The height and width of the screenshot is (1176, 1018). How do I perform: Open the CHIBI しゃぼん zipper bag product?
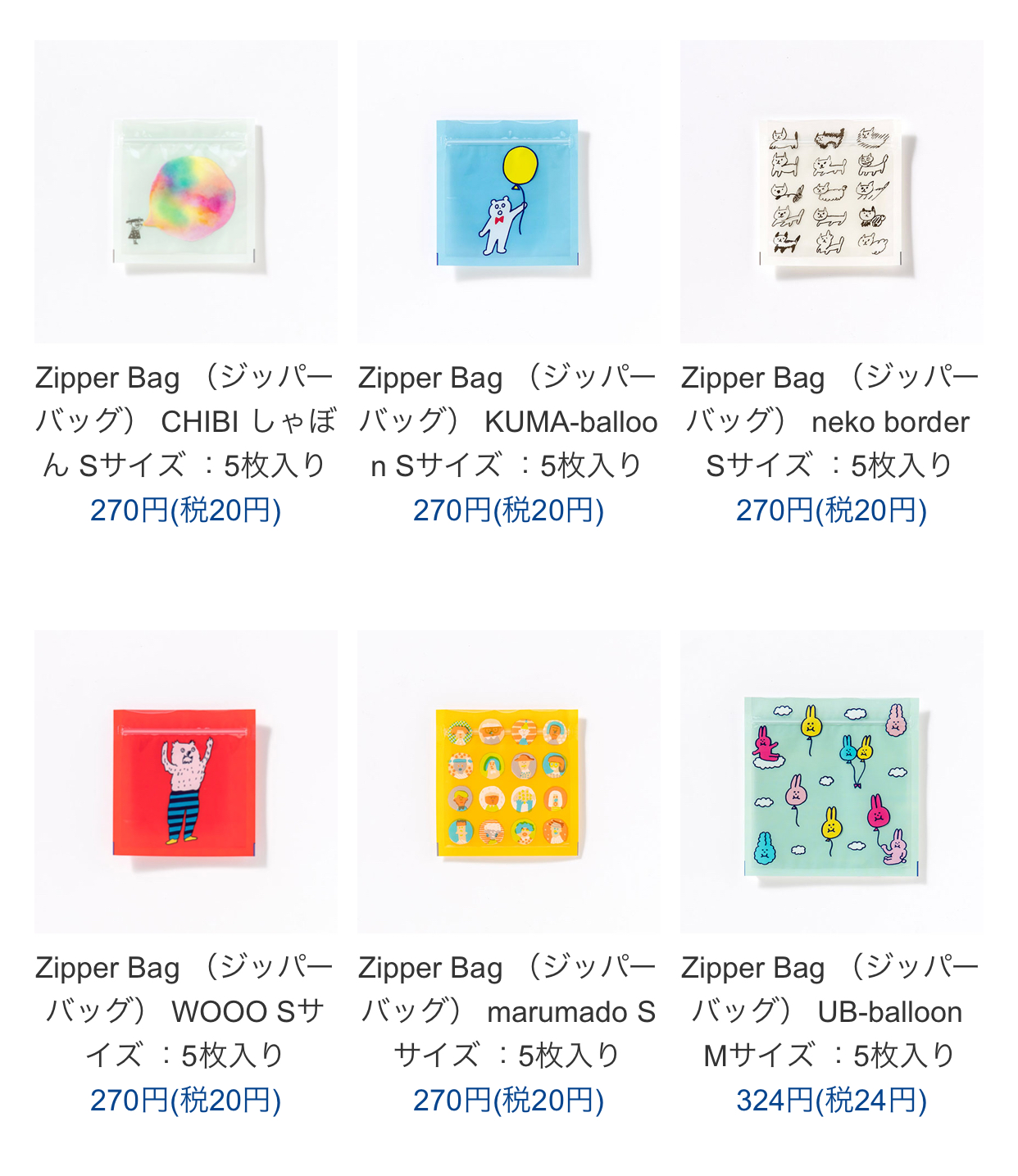point(185,192)
